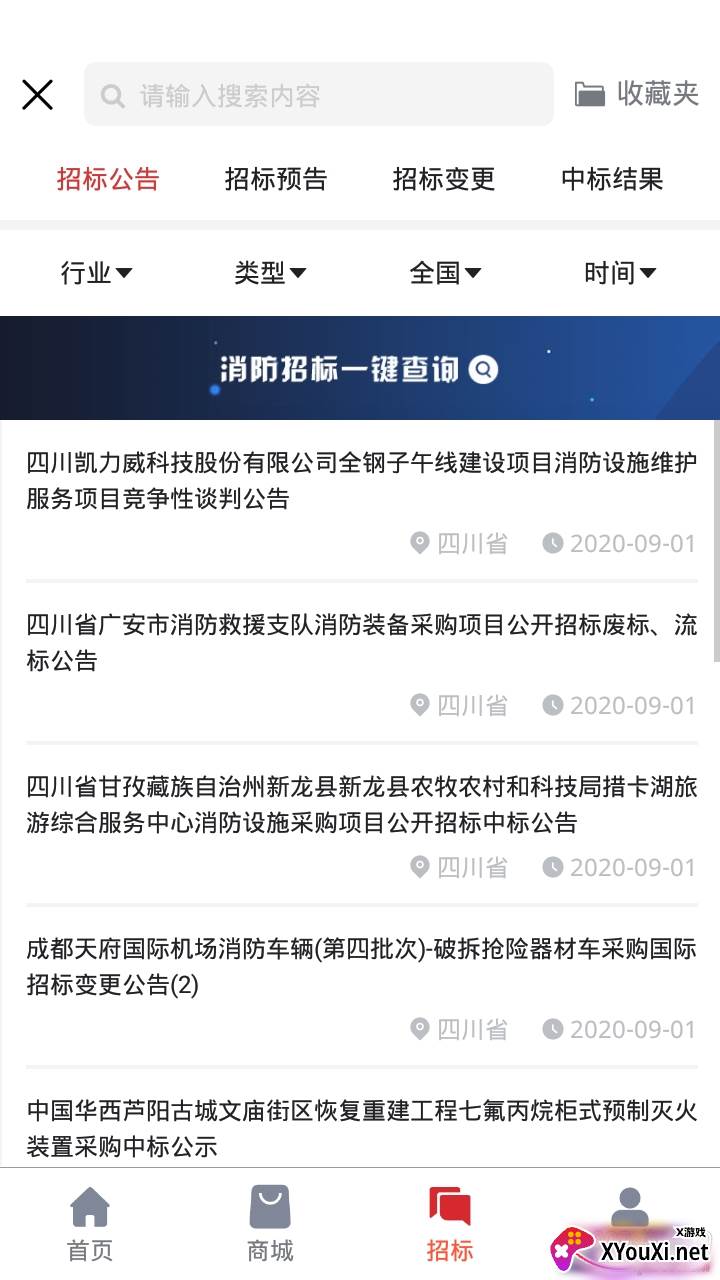Open the 消防招标一键查询 banner
The height and width of the screenshot is (1280, 720).
coord(360,368)
